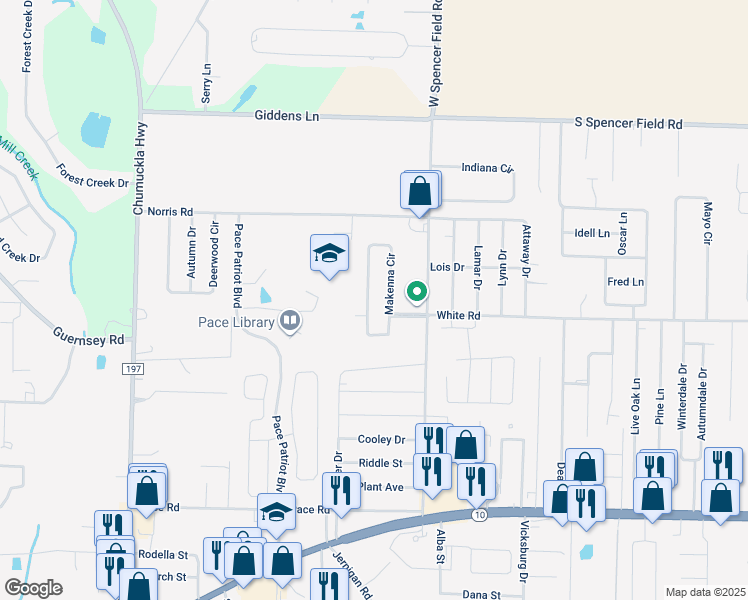Open the restaurant marker beside Cooley Dr
748x600 pixels.
point(433,438)
